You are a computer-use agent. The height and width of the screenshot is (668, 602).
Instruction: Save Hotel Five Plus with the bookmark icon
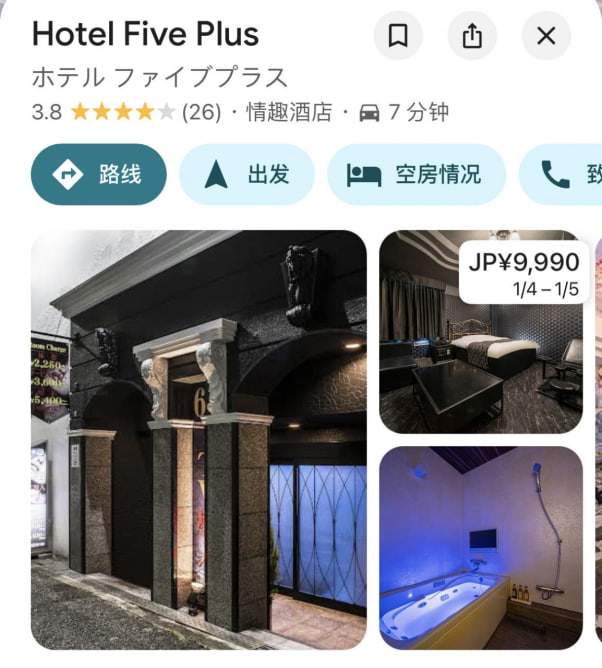(398, 37)
